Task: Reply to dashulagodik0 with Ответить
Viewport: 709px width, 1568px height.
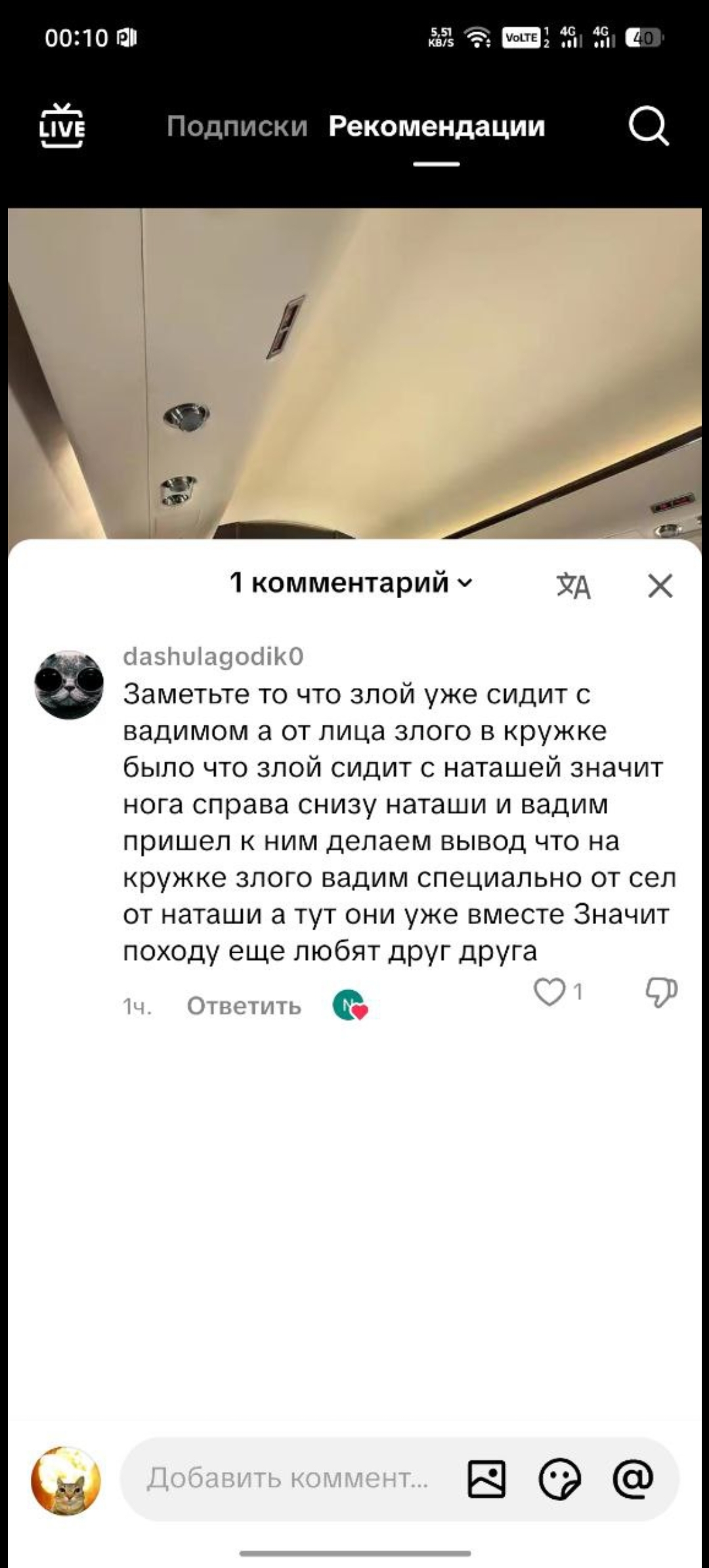Action: pyautogui.click(x=244, y=1005)
